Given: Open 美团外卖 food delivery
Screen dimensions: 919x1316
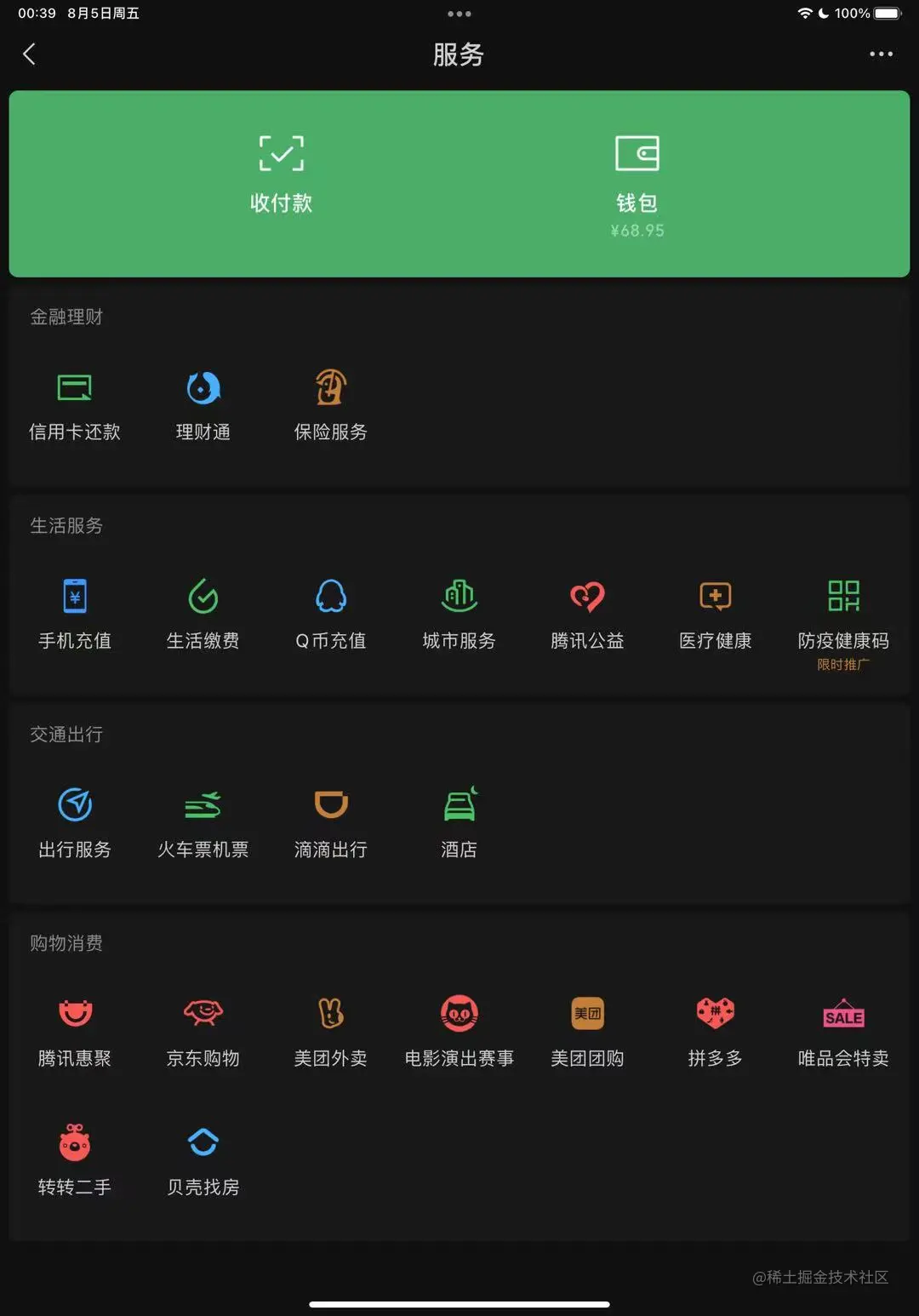Looking at the screenshot, I should tap(330, 1030).
